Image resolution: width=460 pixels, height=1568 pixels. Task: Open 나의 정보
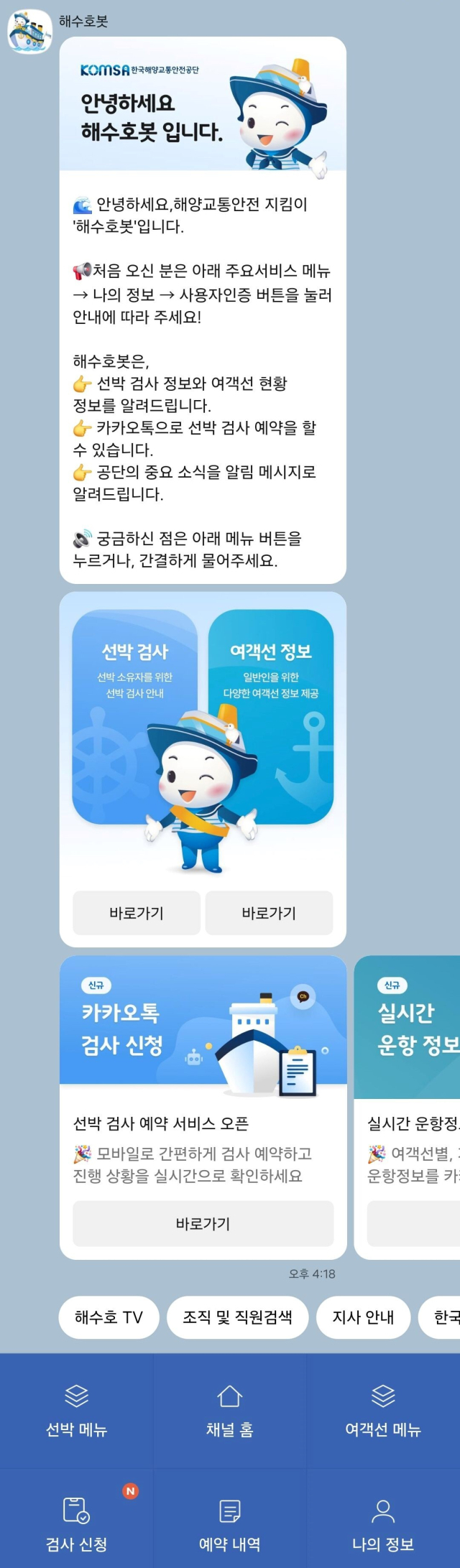[383, 1518]
